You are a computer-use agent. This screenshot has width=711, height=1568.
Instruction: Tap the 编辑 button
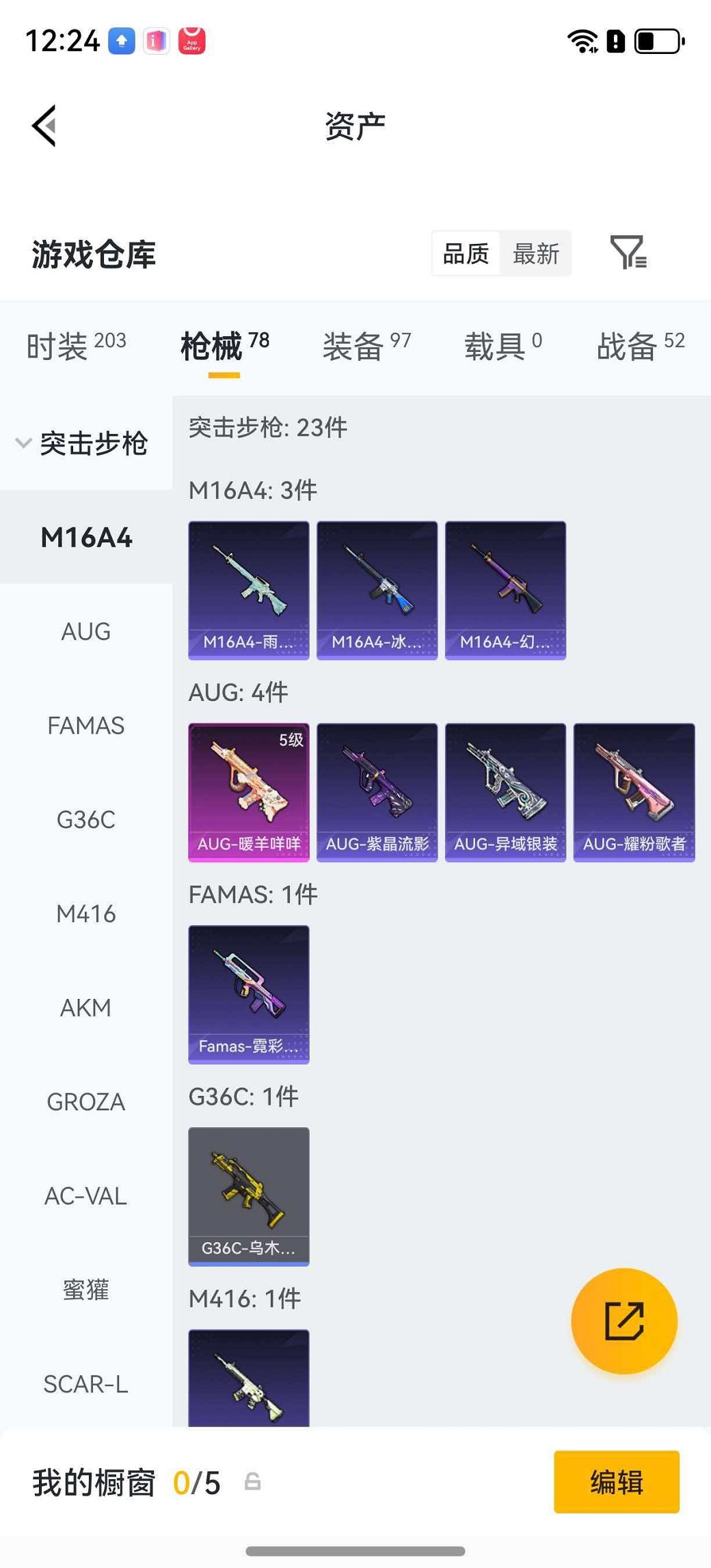click(x=616, y=1481)
